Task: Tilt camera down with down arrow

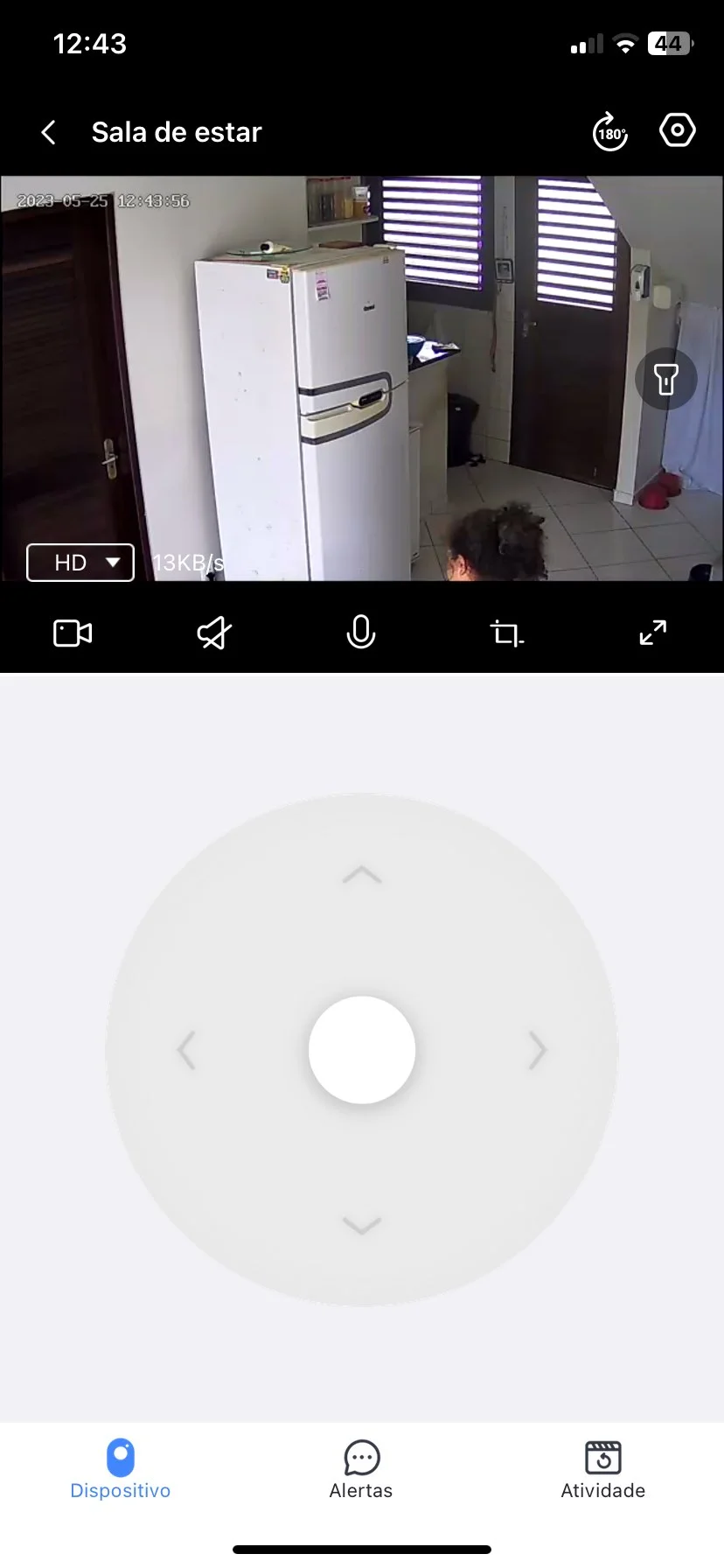Action: point(362,1225)
